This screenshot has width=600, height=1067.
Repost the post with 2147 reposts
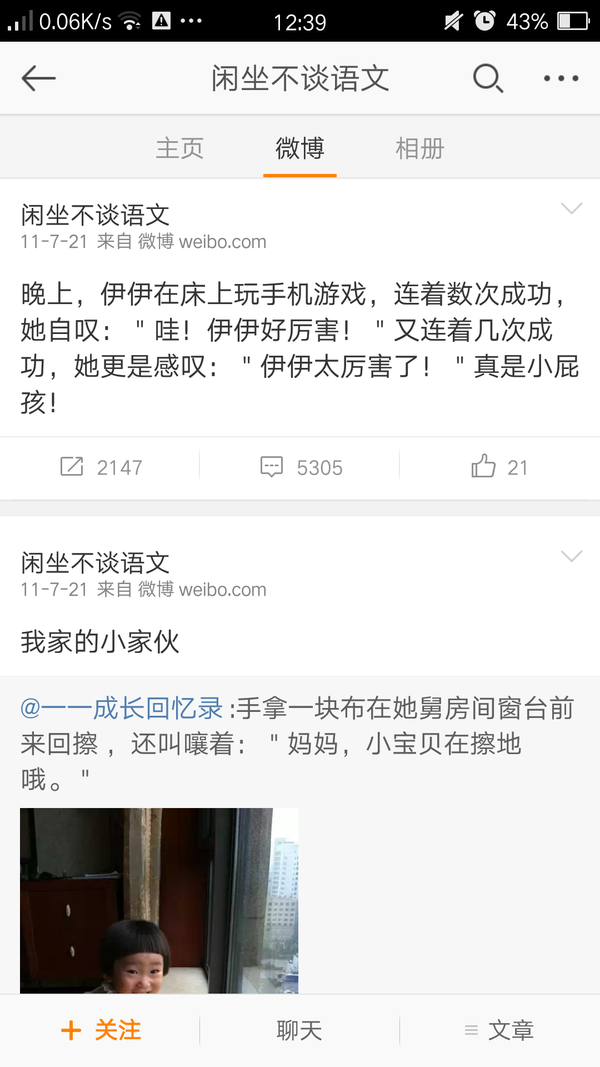pyautogui.click(x=100, y=467)
